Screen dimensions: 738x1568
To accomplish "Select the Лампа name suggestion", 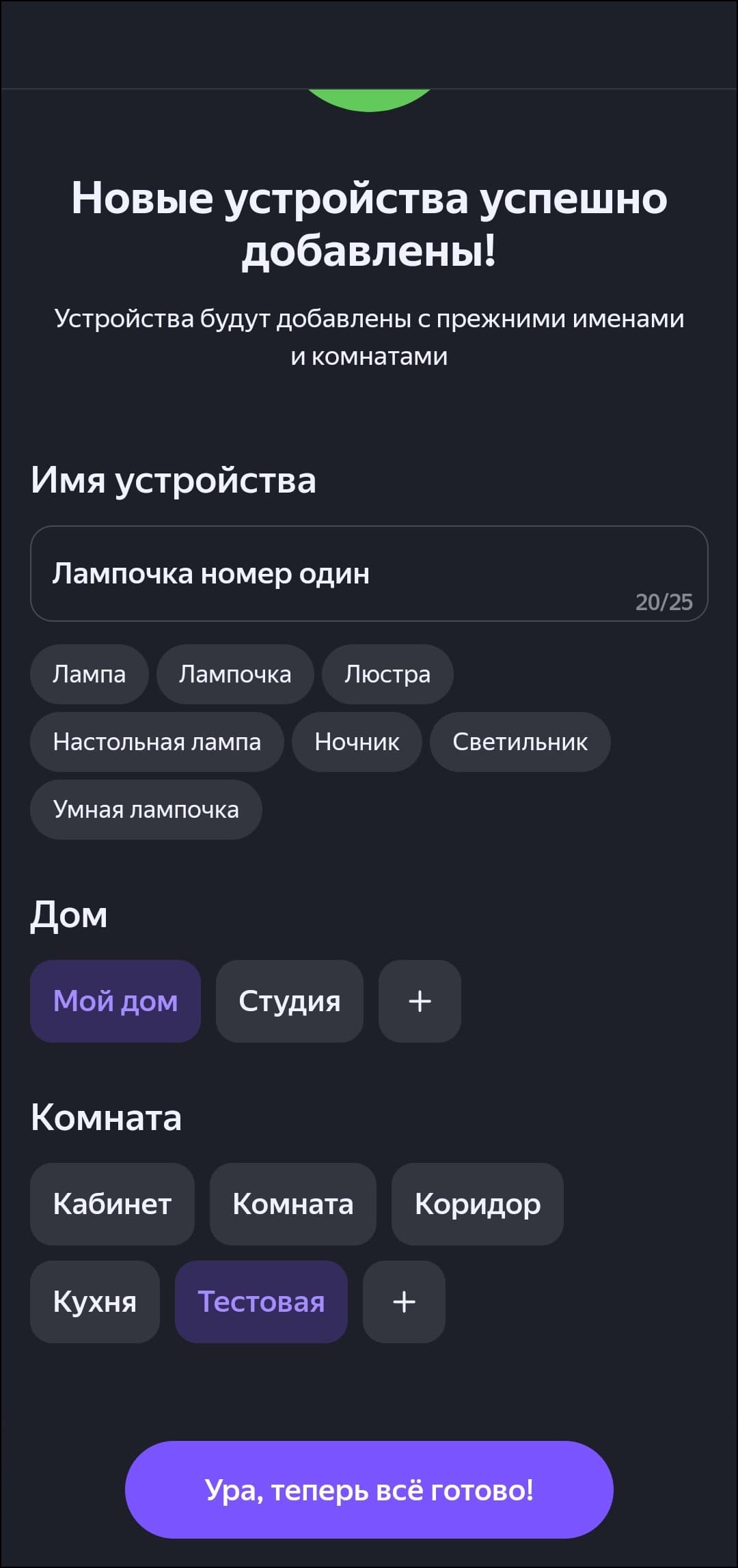I will 90,674.
